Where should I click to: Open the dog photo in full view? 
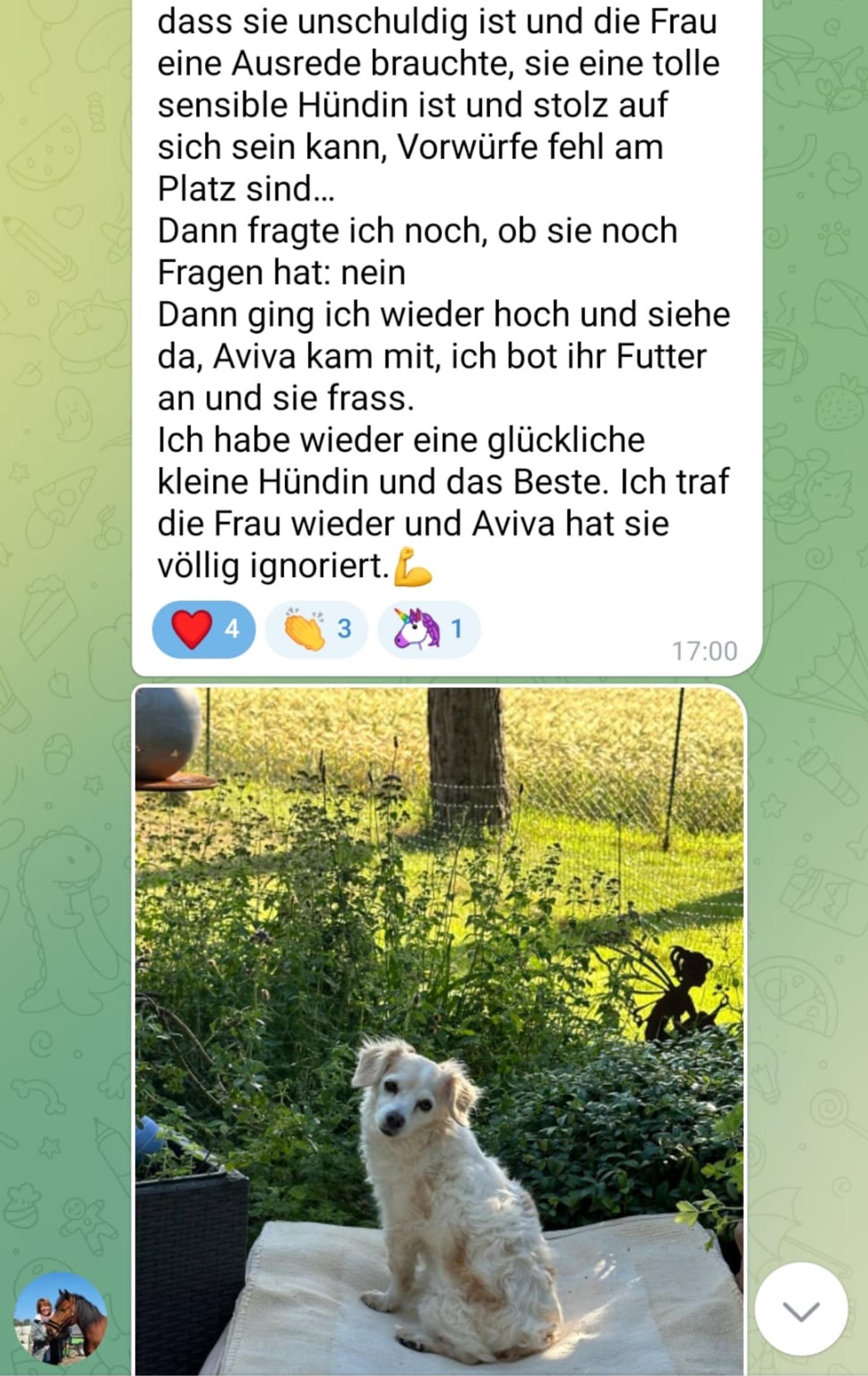click(440, 1029)
